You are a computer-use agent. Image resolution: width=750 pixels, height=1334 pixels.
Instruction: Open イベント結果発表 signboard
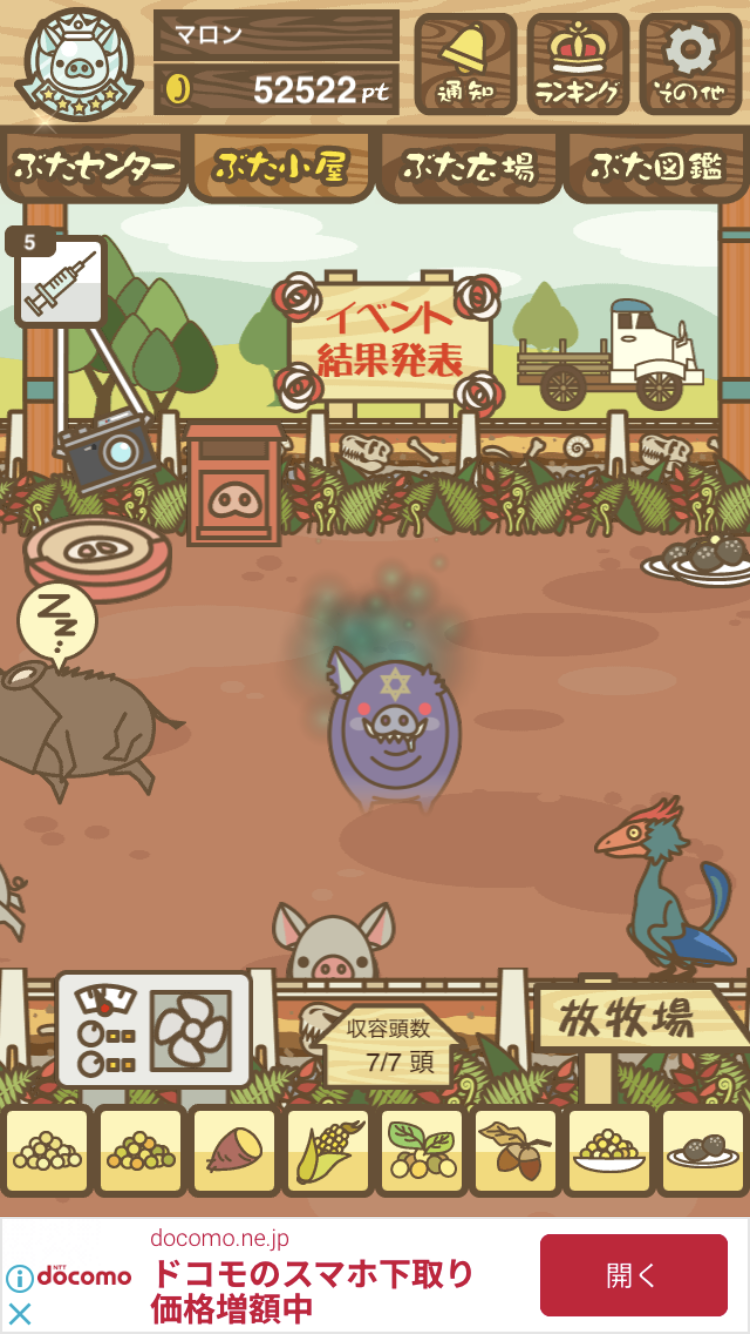[390, 340]
